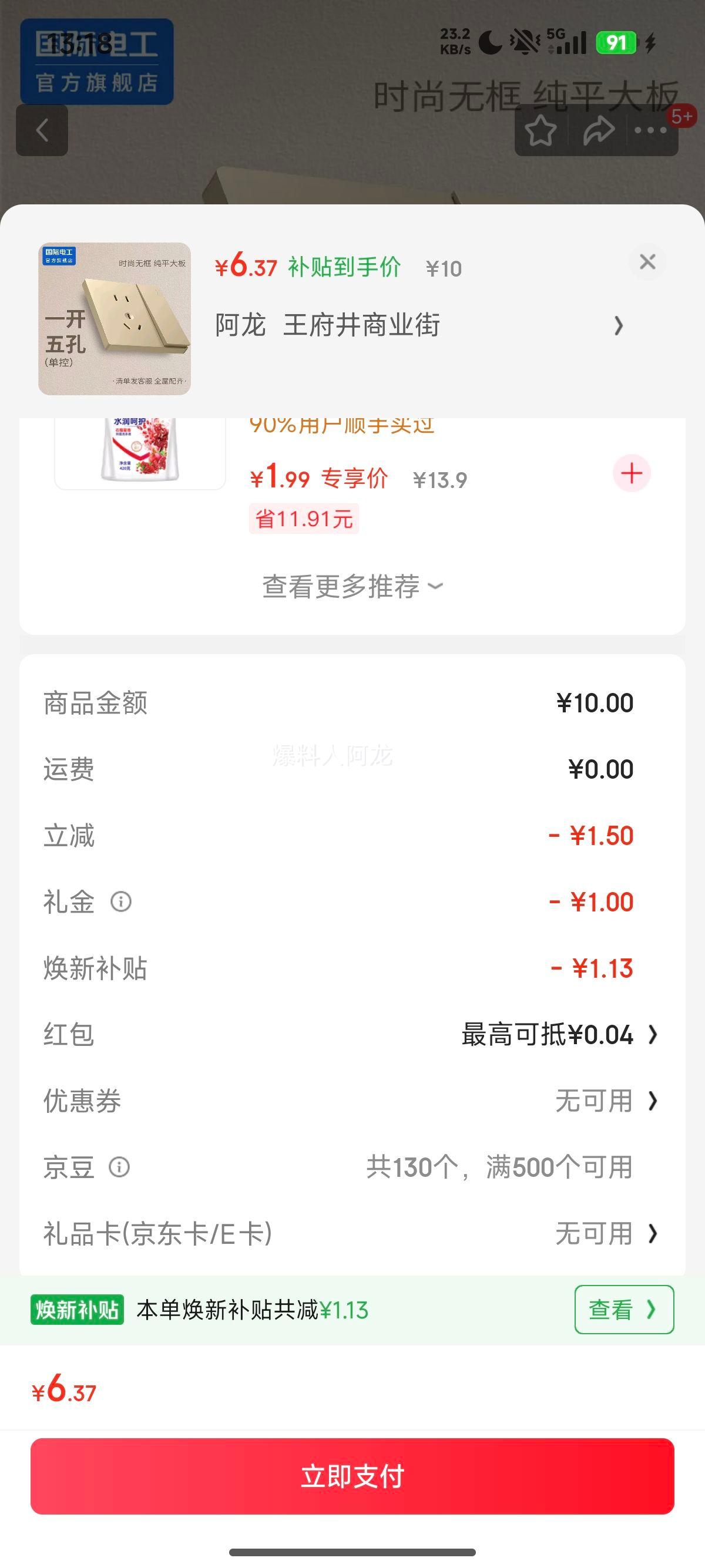705x1568 pixels.
Task: Add the ¥1.99 recommended item
Action: tap(632, 473)
